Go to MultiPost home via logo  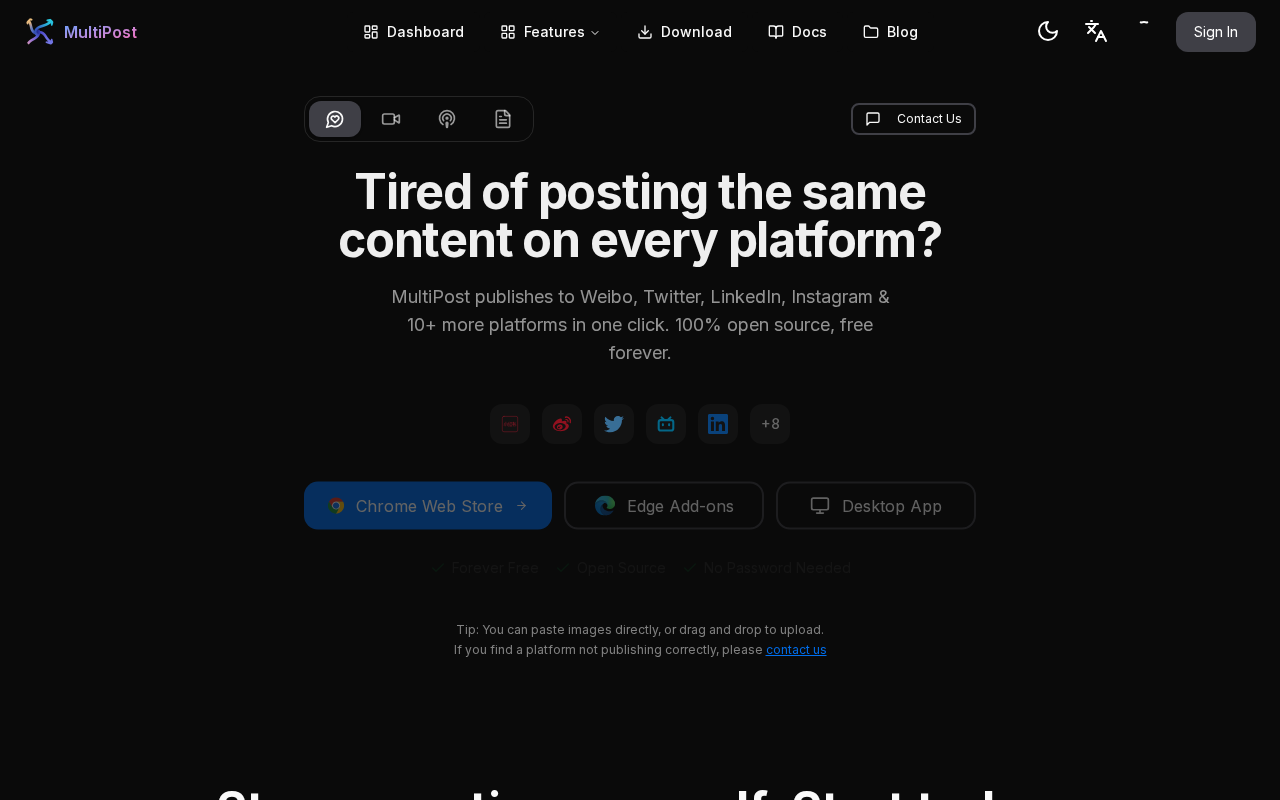(x=81, y=32)
